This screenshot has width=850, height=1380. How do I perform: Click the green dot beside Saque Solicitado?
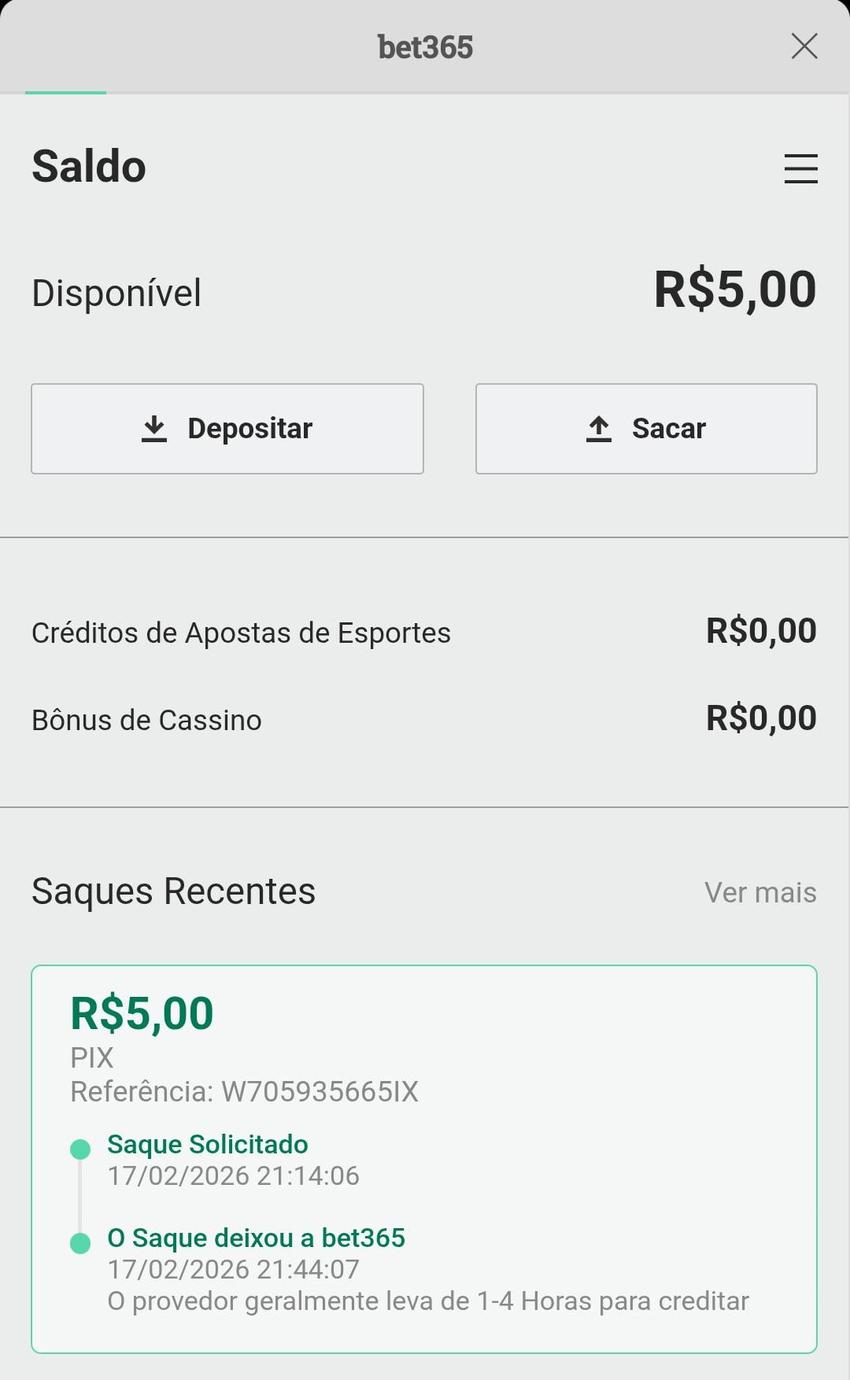click(x=80, y=1149)
